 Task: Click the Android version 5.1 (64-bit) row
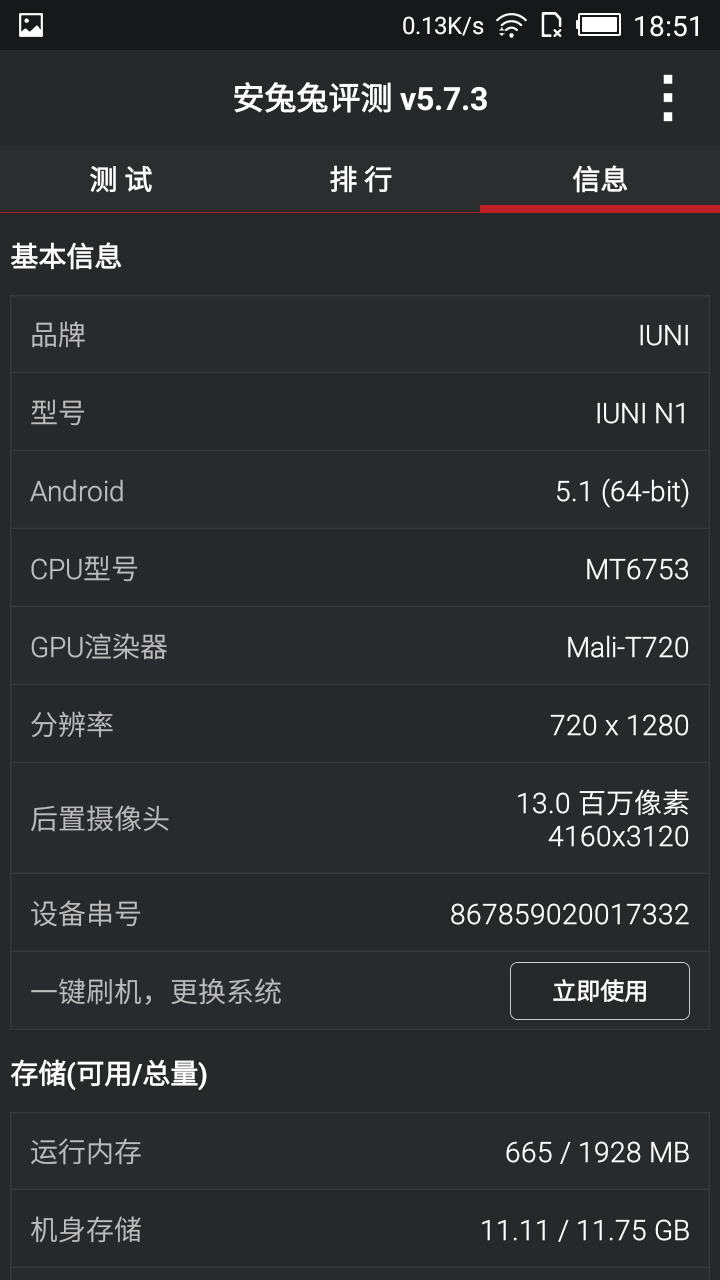click(360, 490)
